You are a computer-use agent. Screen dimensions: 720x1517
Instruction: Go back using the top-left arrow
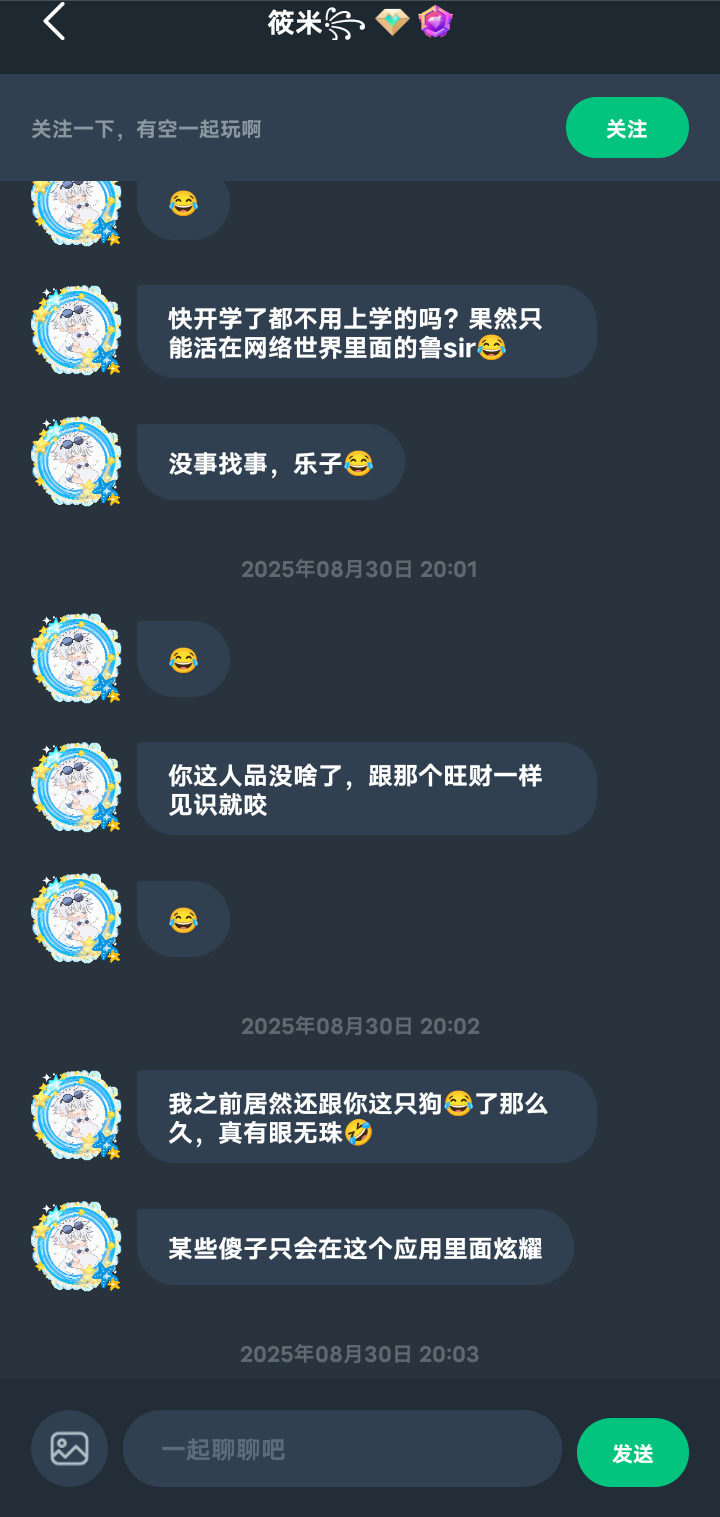click(54, 22)
